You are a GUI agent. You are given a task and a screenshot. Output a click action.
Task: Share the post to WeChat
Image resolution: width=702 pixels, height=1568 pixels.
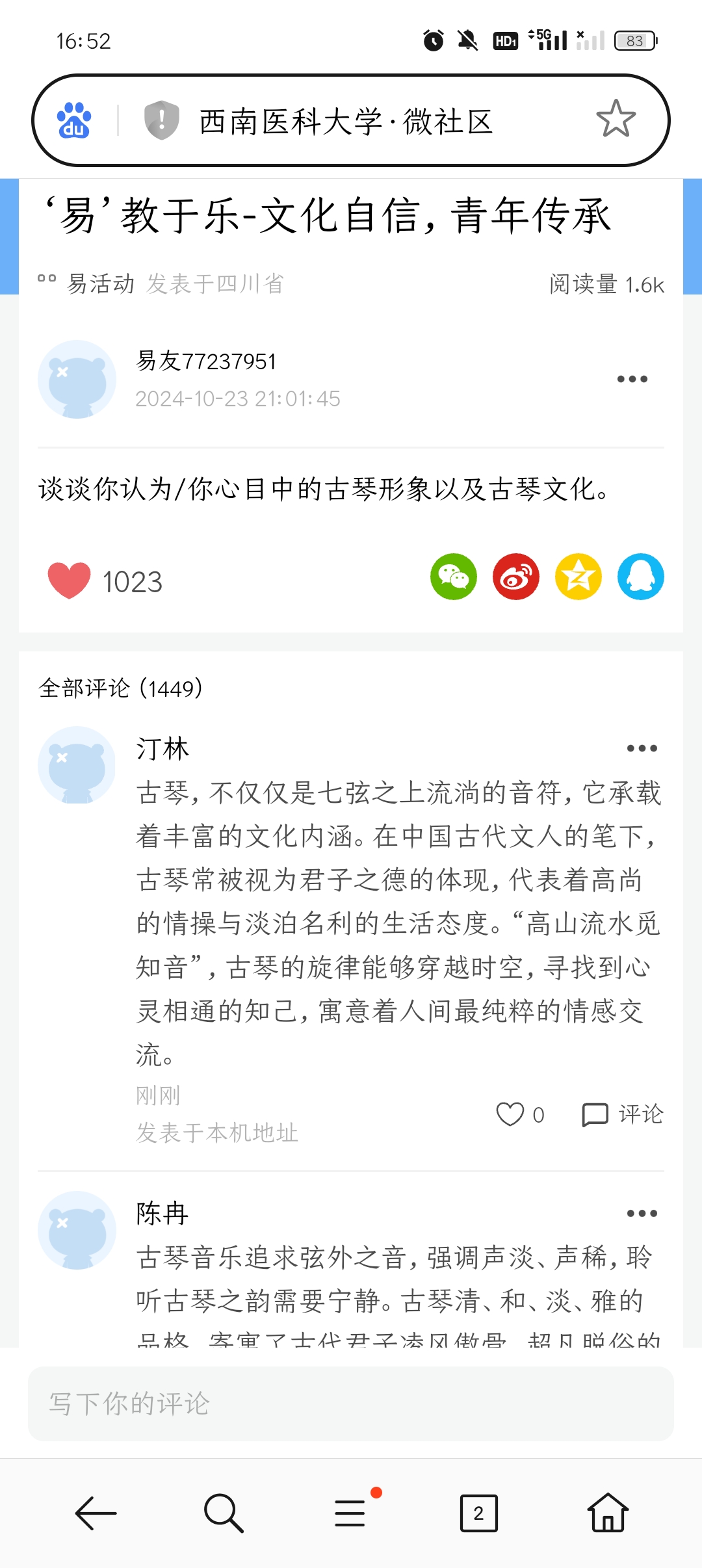pos(453,577)
